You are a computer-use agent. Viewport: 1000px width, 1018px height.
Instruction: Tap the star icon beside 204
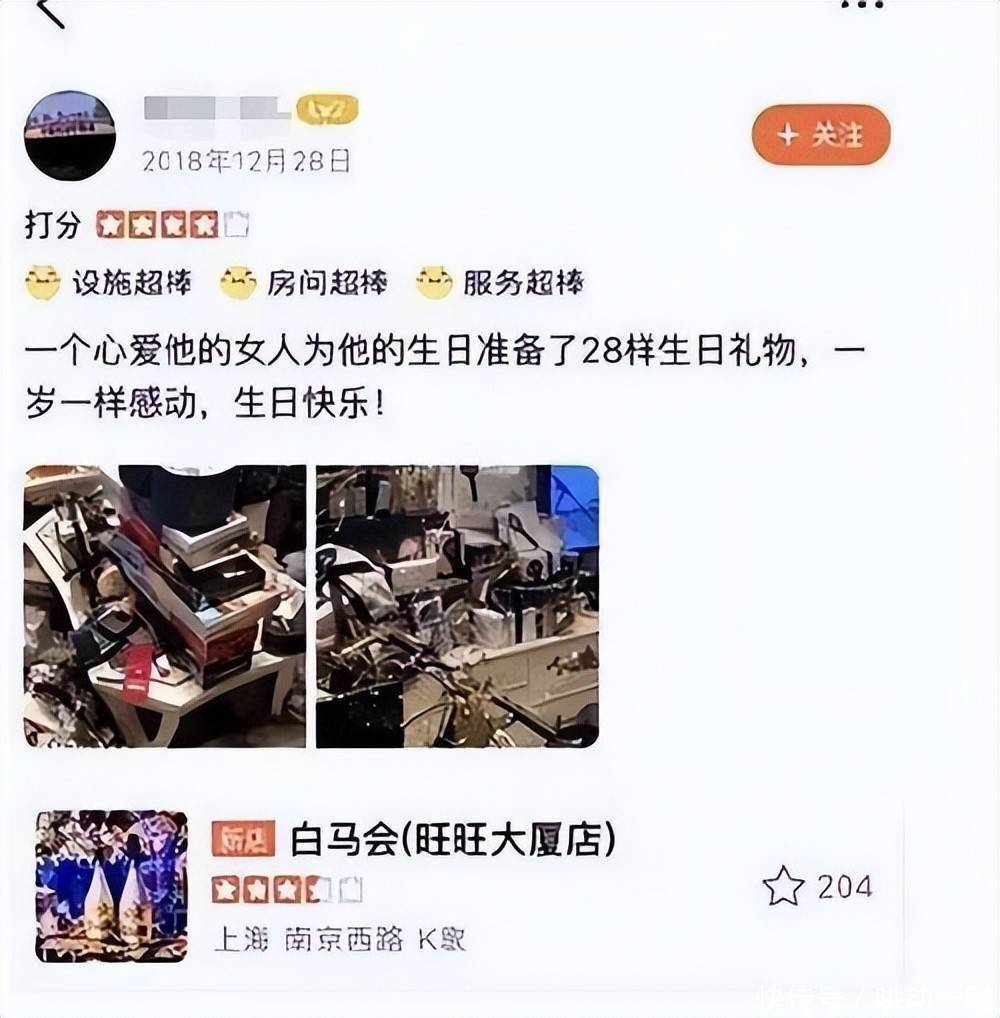tap(783, 886)
